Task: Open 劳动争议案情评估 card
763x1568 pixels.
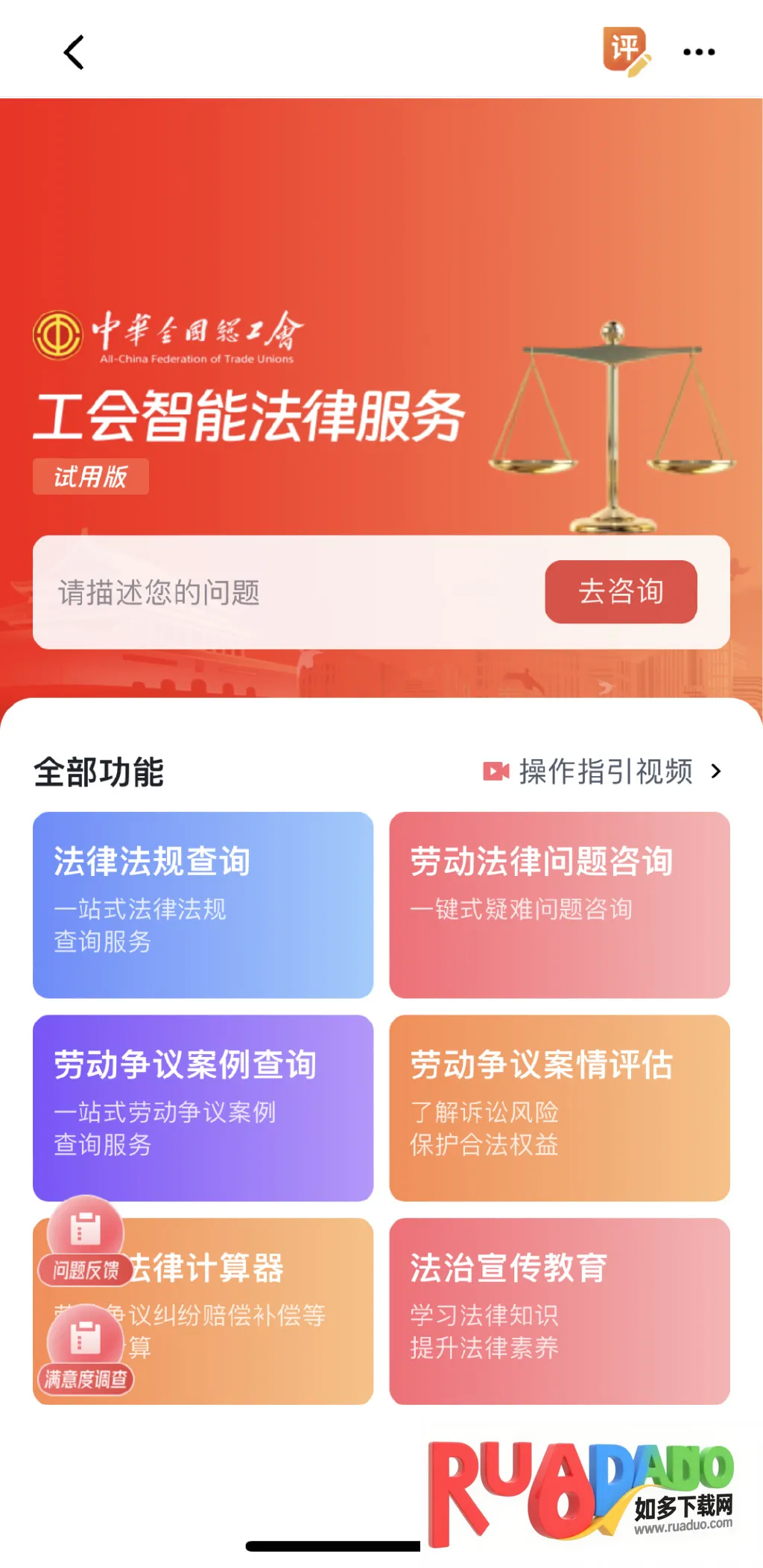Action: 559,1108
